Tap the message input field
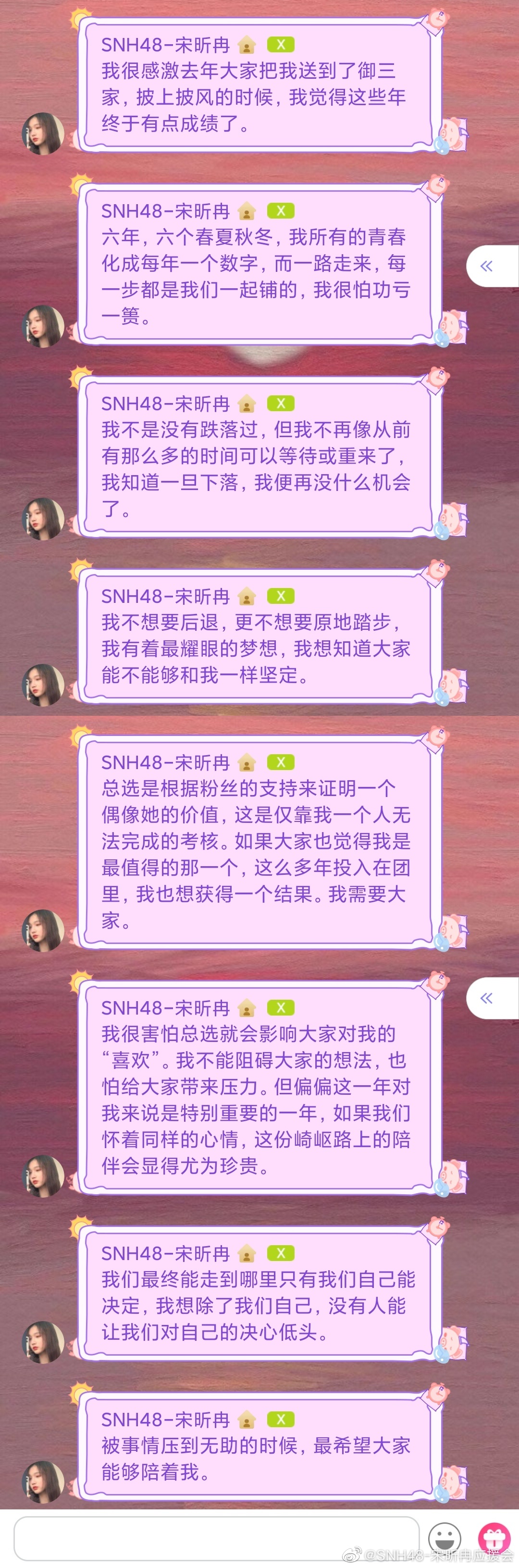Viewport: 519px width, 1568px height. pos(216,1538)
